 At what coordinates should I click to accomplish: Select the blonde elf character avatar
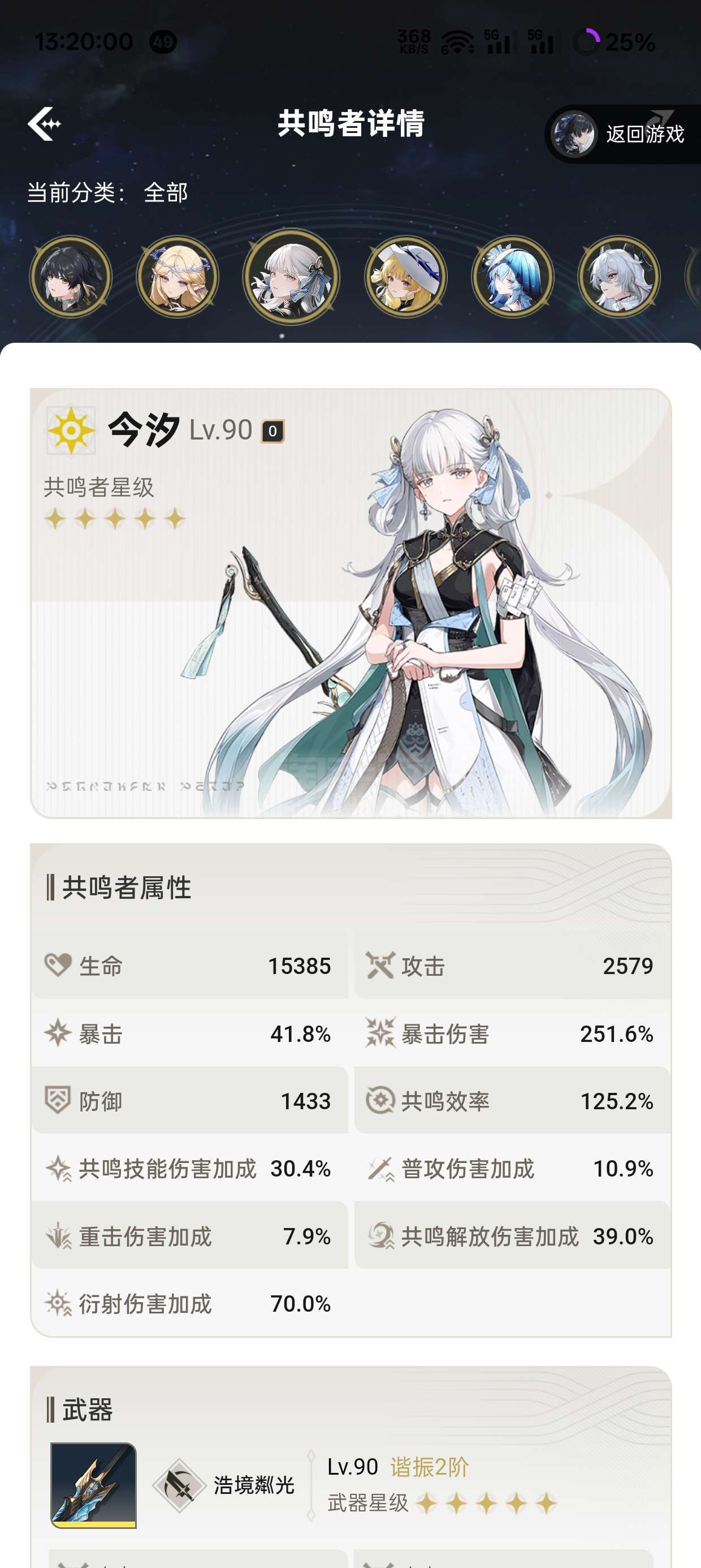coord(178,277)
